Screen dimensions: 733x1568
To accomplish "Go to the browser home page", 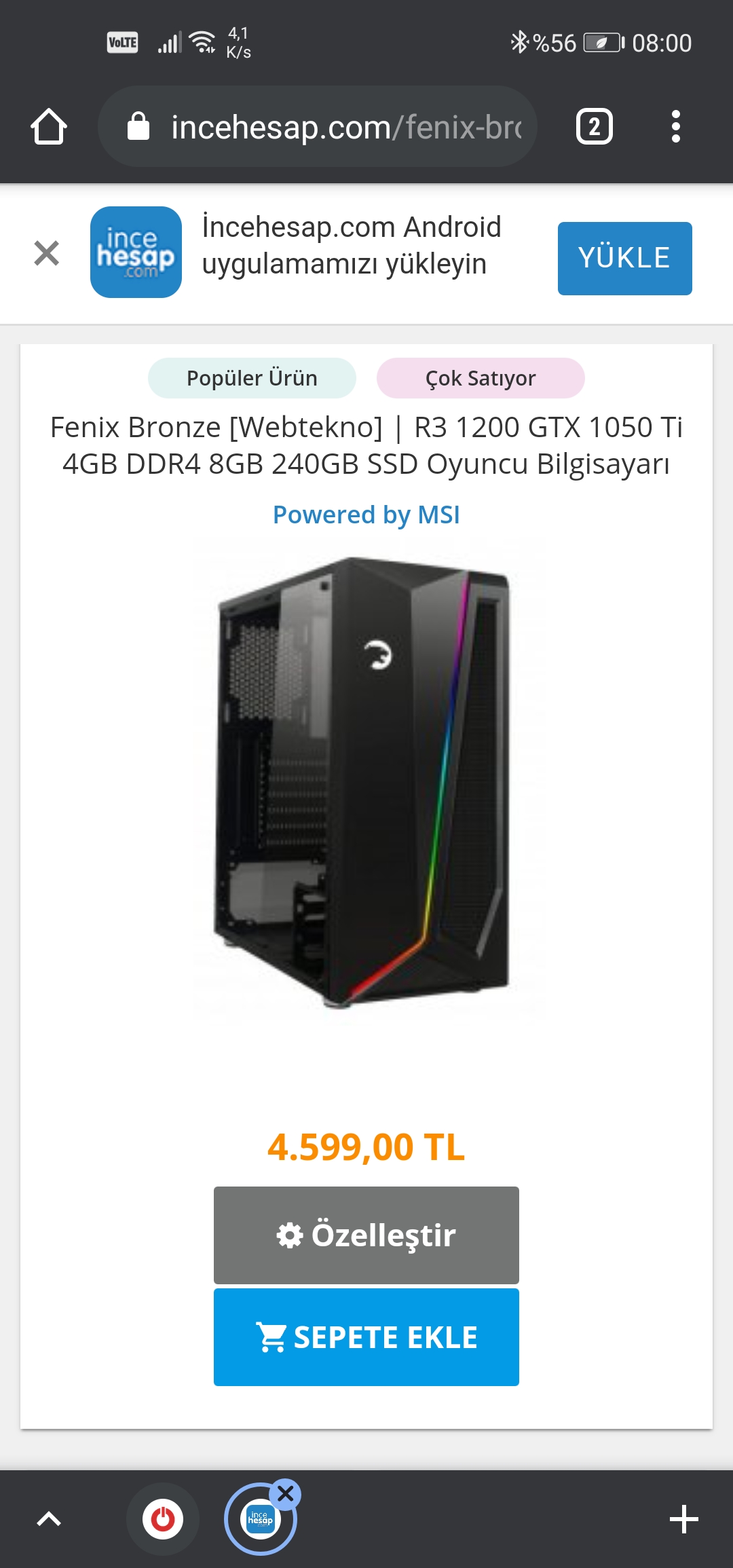I will pyautogui.click(x=49, y=127).
